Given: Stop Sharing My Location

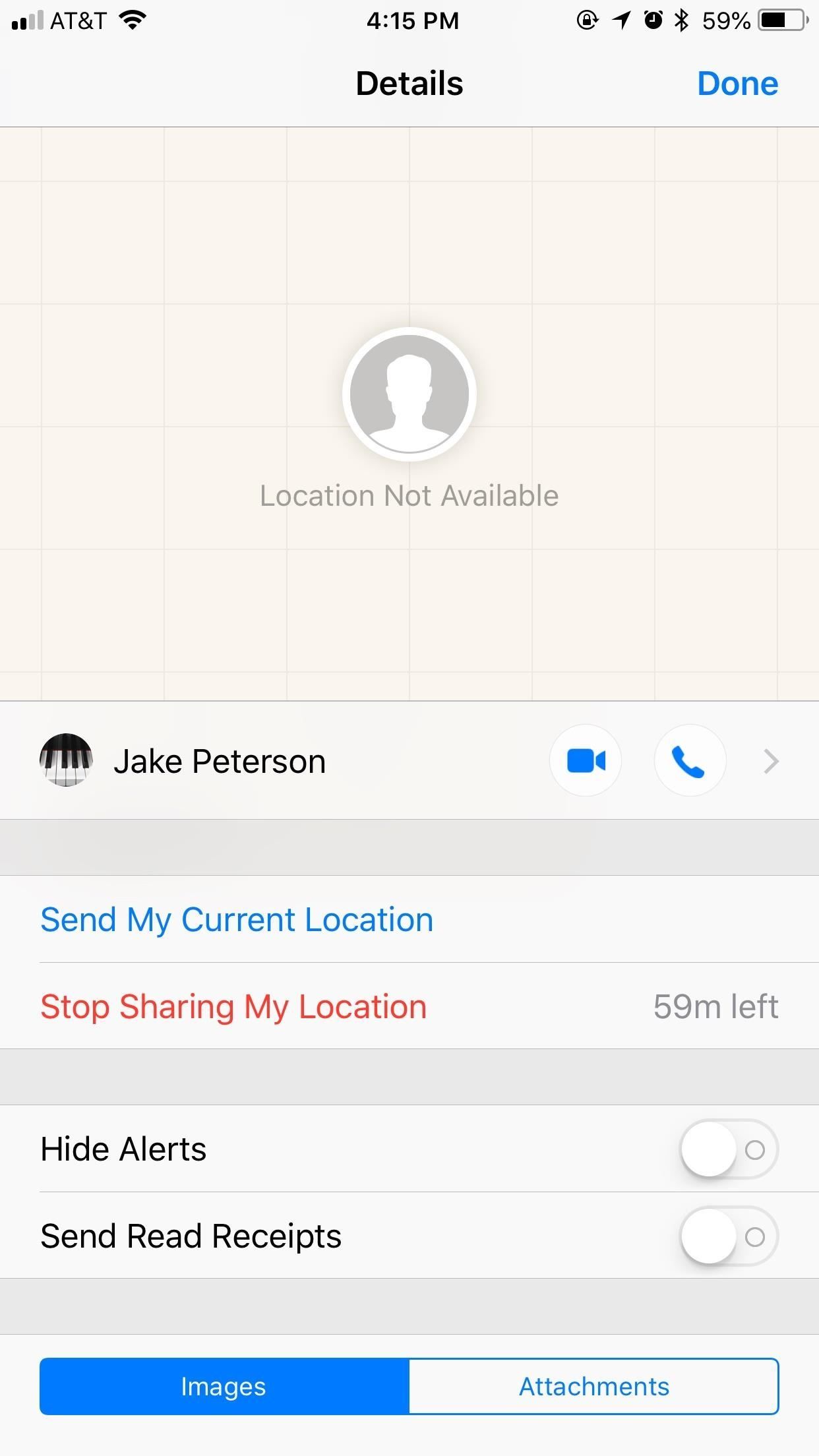Looking at the screenshot, I should coord(233,1006).
